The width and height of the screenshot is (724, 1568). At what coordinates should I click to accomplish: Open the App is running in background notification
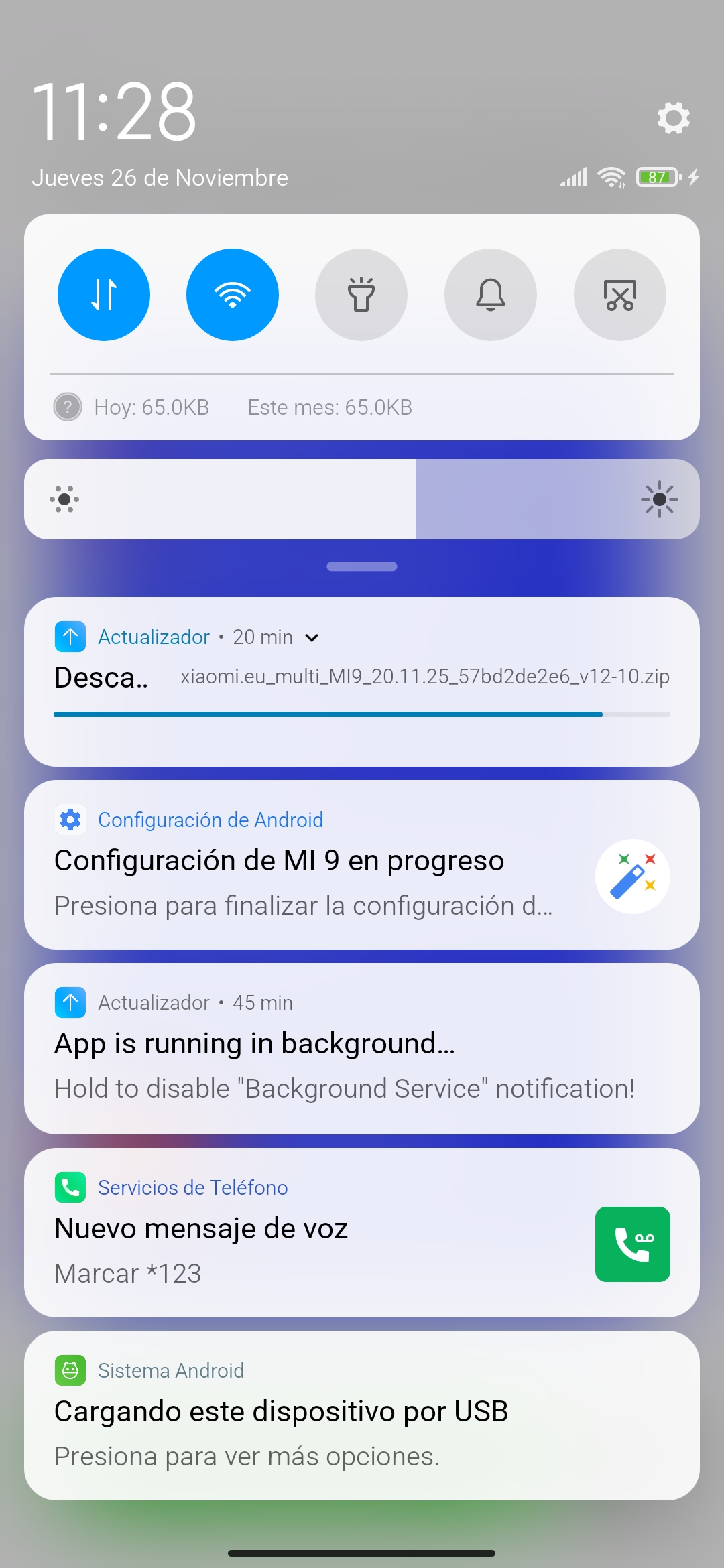[x=362, y=1049]
